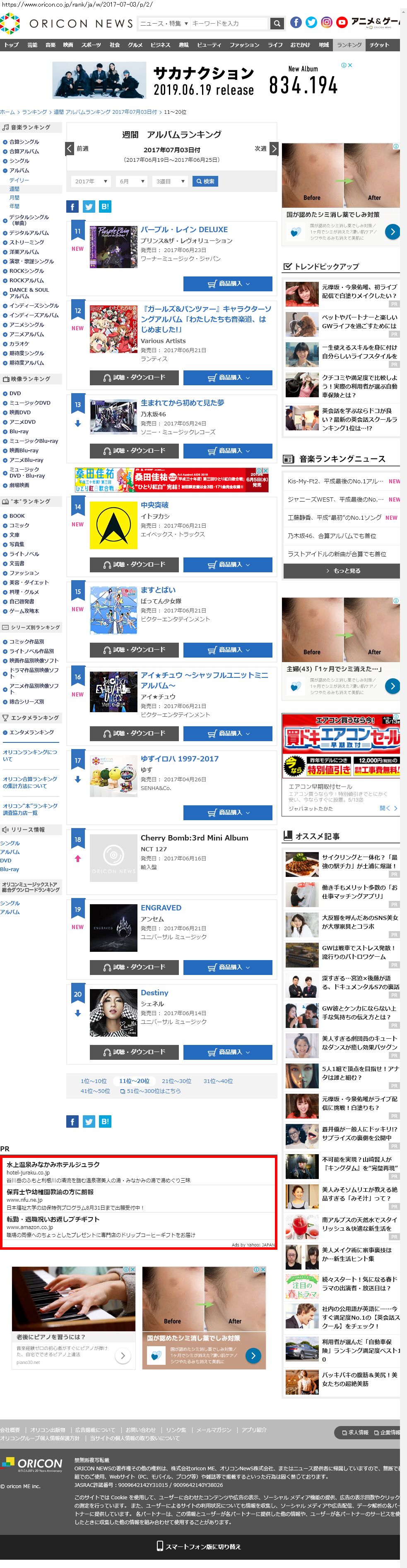
Task: Open 音楽 tab in the top navigation
Action: pos(50,45)
